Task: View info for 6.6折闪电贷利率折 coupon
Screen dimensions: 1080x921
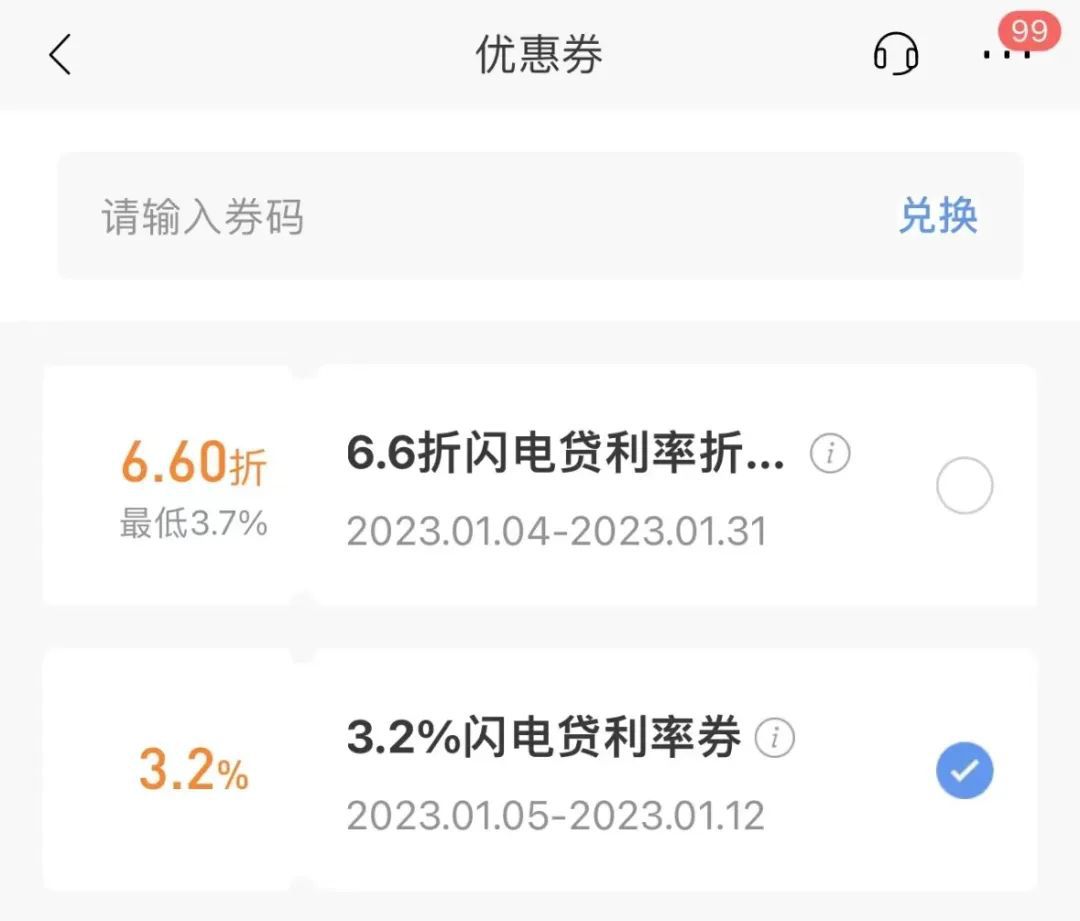Action: point(829,455)
